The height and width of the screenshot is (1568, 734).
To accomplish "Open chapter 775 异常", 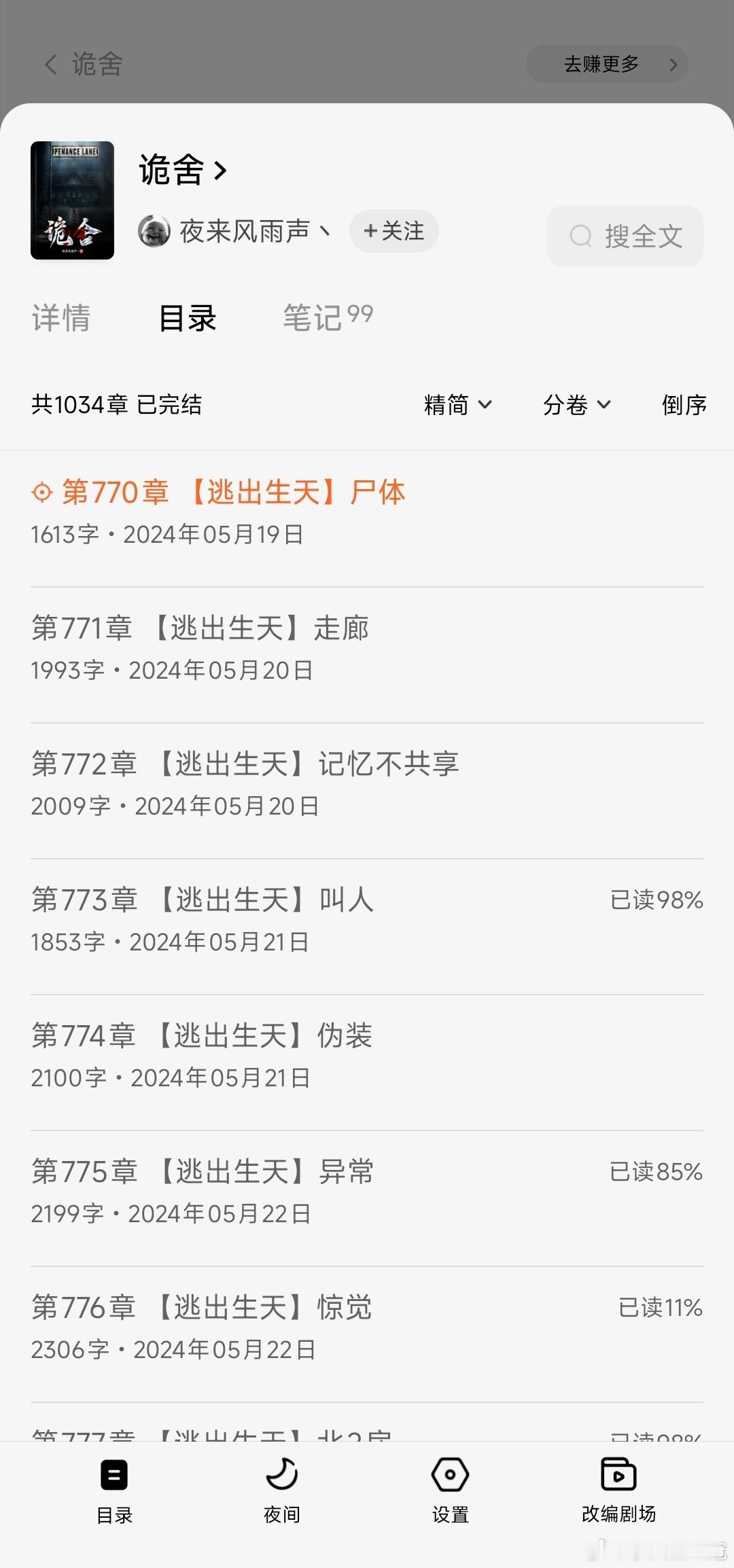I will pyautogui.click(x=367, y=1192).
